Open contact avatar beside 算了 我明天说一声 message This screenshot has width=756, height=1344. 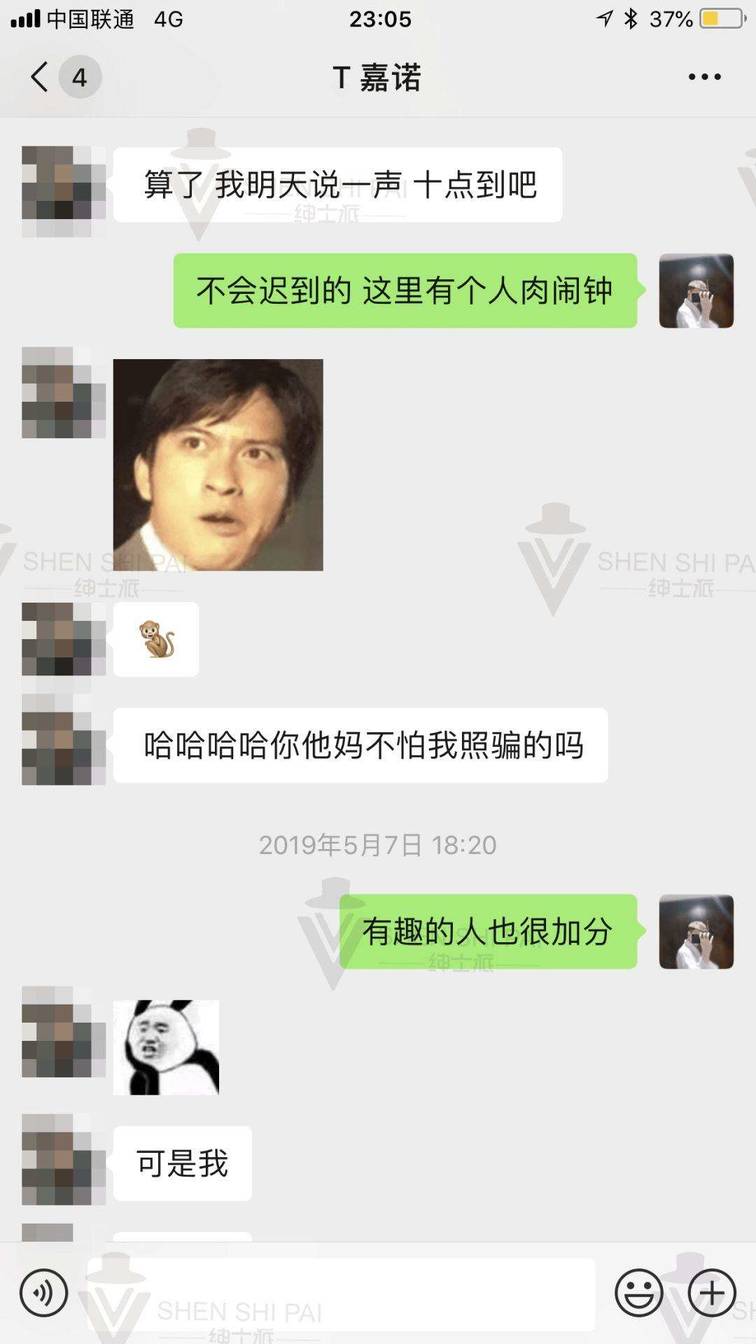tap(63, 184)
